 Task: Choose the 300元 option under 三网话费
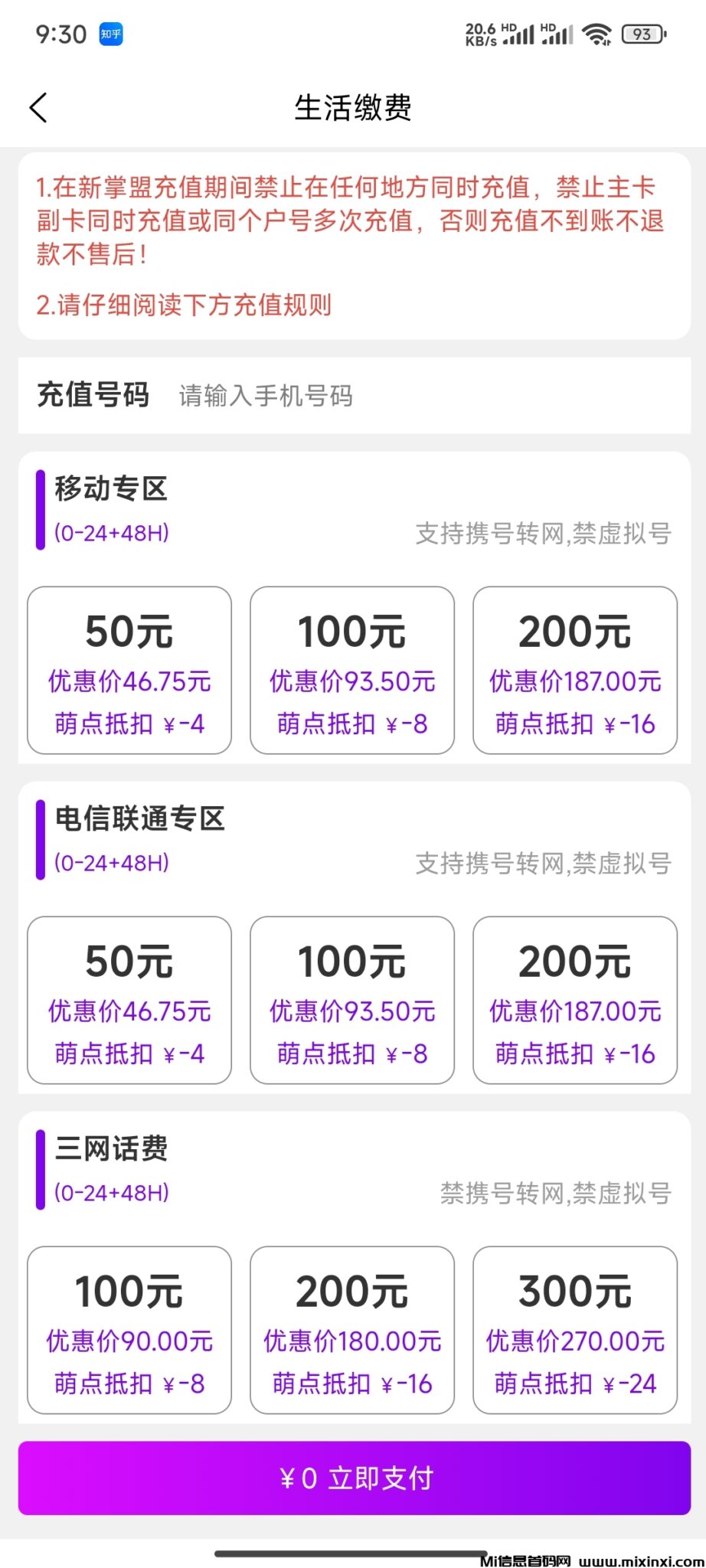575,1332
